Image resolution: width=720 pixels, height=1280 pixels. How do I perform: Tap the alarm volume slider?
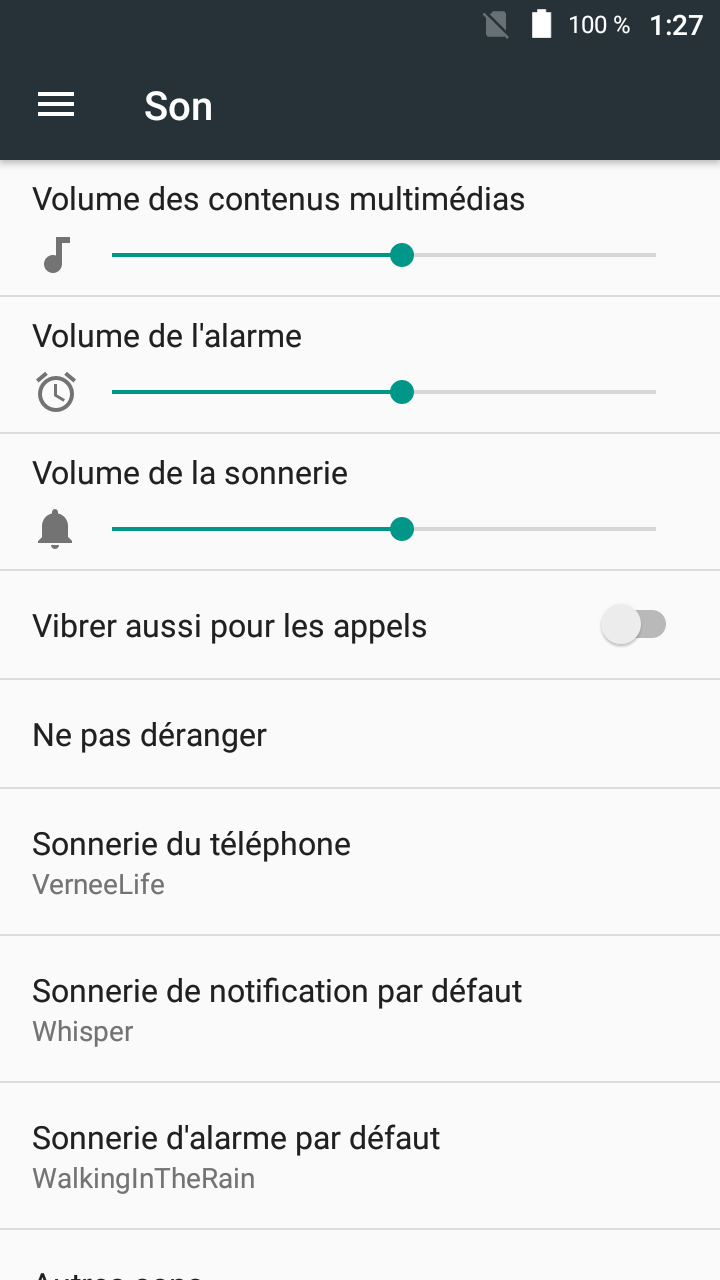384,392
